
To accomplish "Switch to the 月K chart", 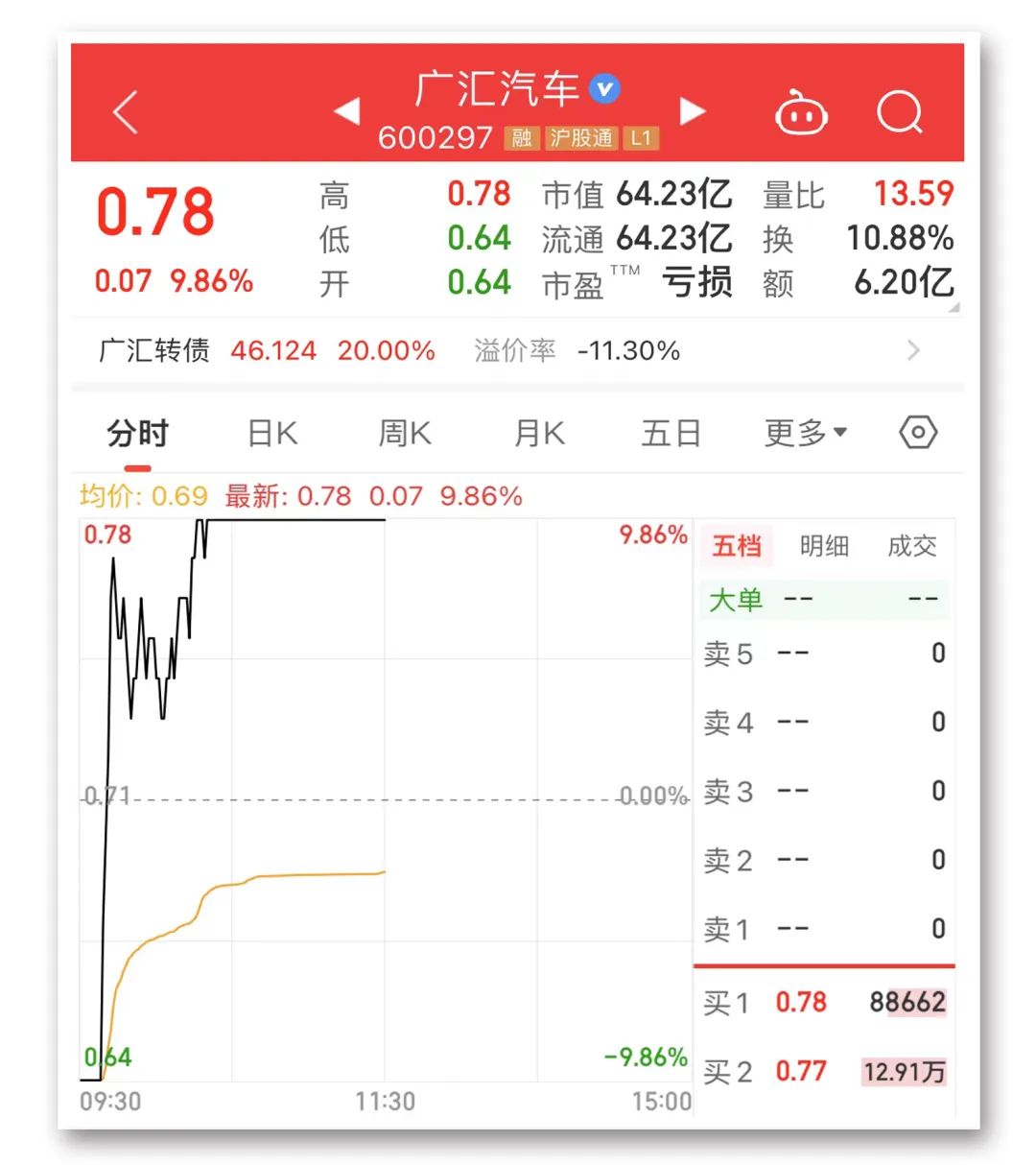I will [539, 434].
